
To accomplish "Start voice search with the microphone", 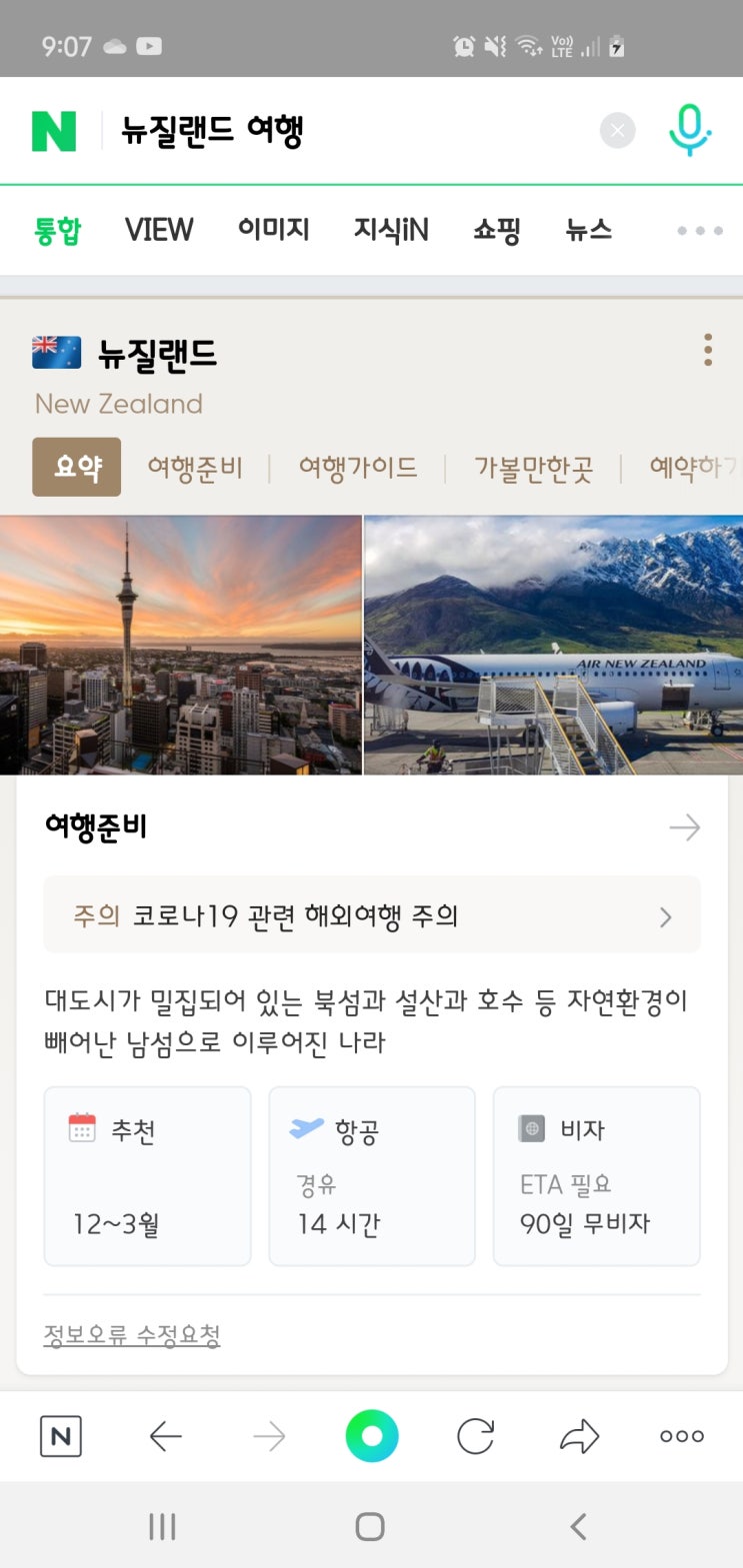I will coord(689,131).
